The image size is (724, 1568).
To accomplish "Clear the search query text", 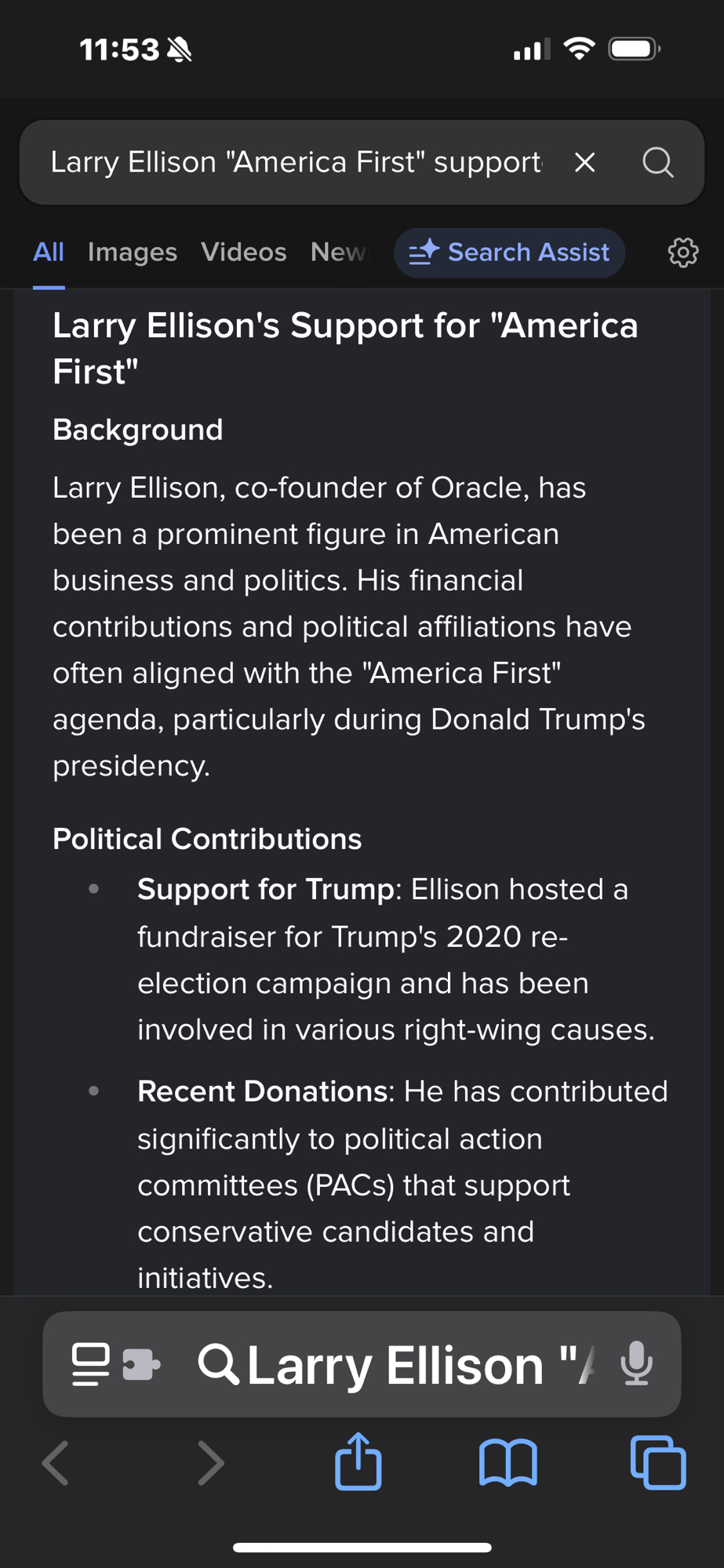I will click(584, 162).
